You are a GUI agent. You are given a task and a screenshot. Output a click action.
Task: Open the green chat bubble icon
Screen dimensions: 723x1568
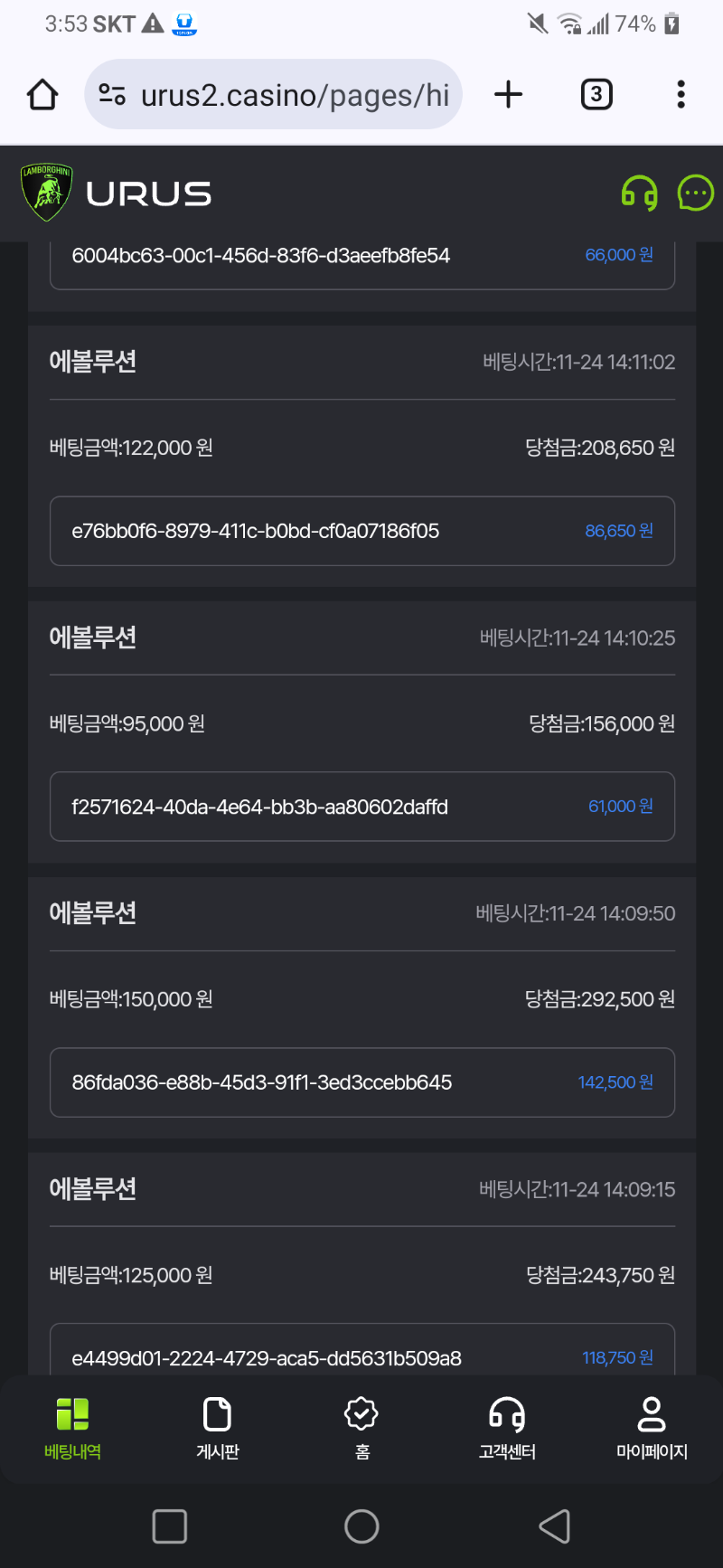pyautogui.click(x=695, y=194)
